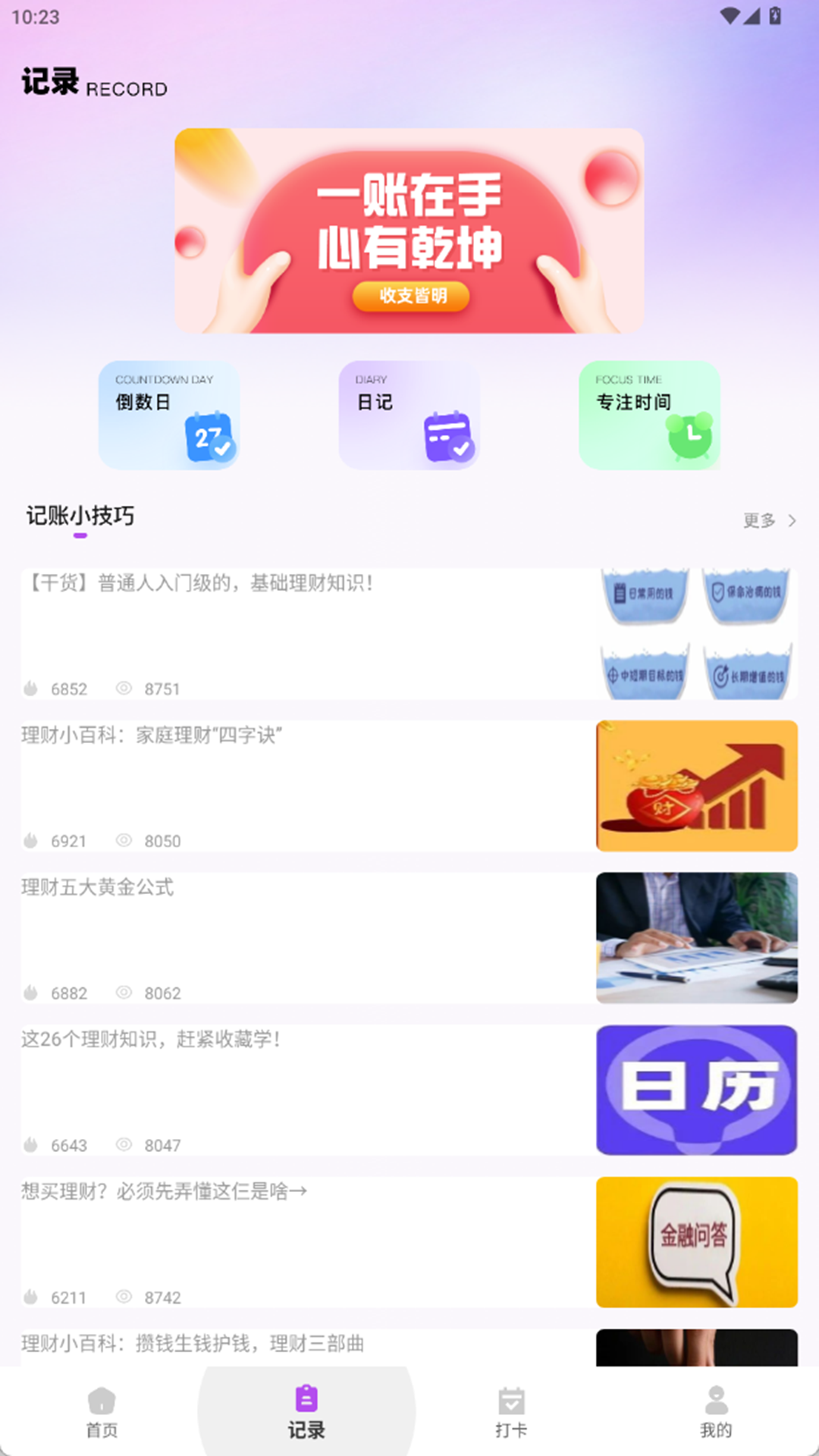
Task: Tap the 日历 article thumbnail
Action: click(696, 1090)
